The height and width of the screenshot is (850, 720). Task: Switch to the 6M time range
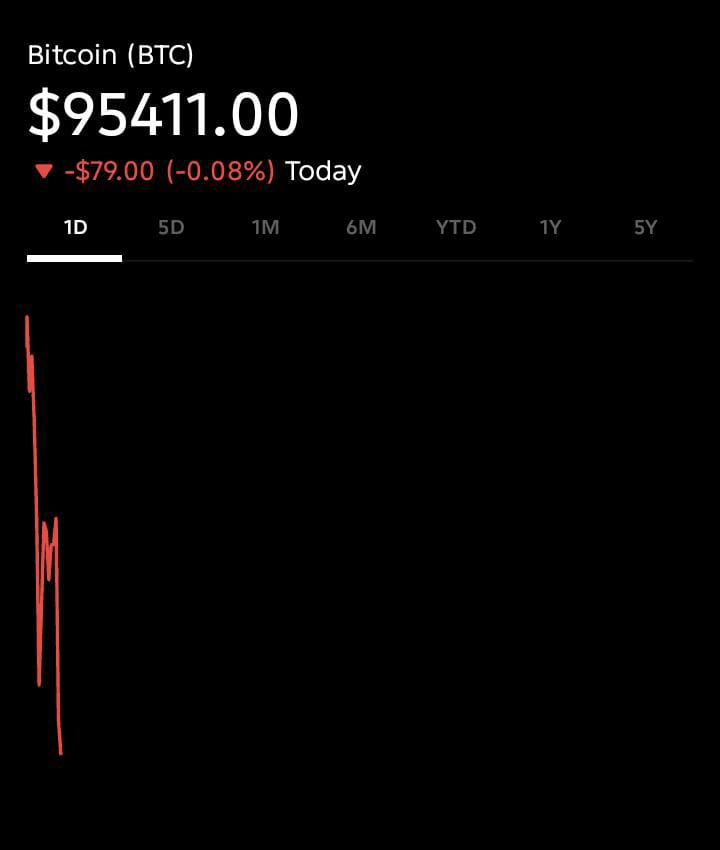click(361, 228)
